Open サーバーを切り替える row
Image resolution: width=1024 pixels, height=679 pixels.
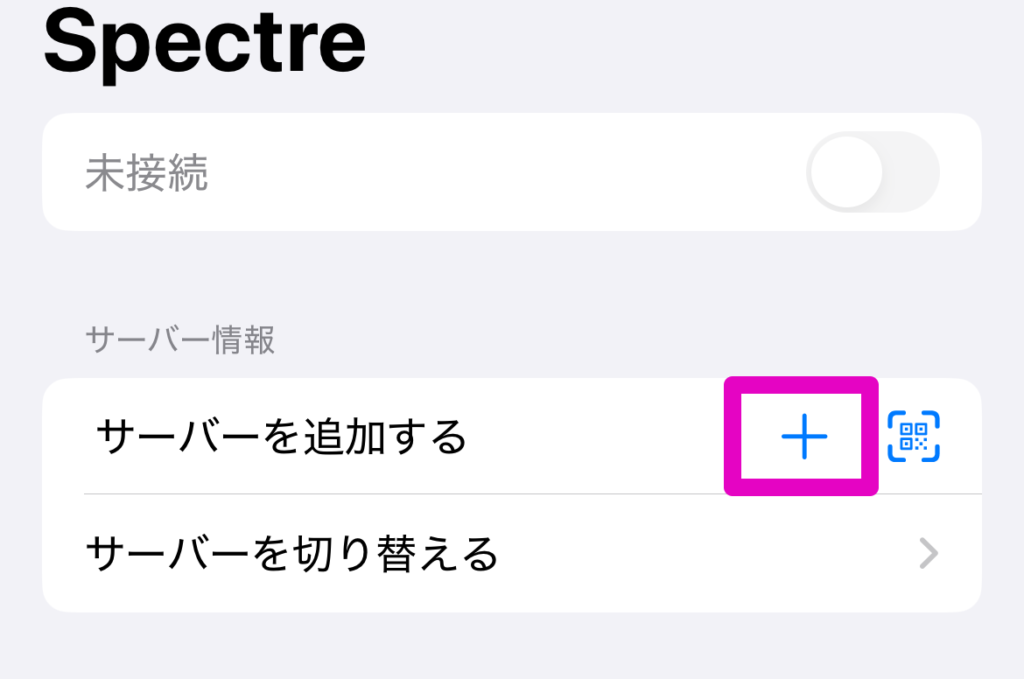(510, 553)
